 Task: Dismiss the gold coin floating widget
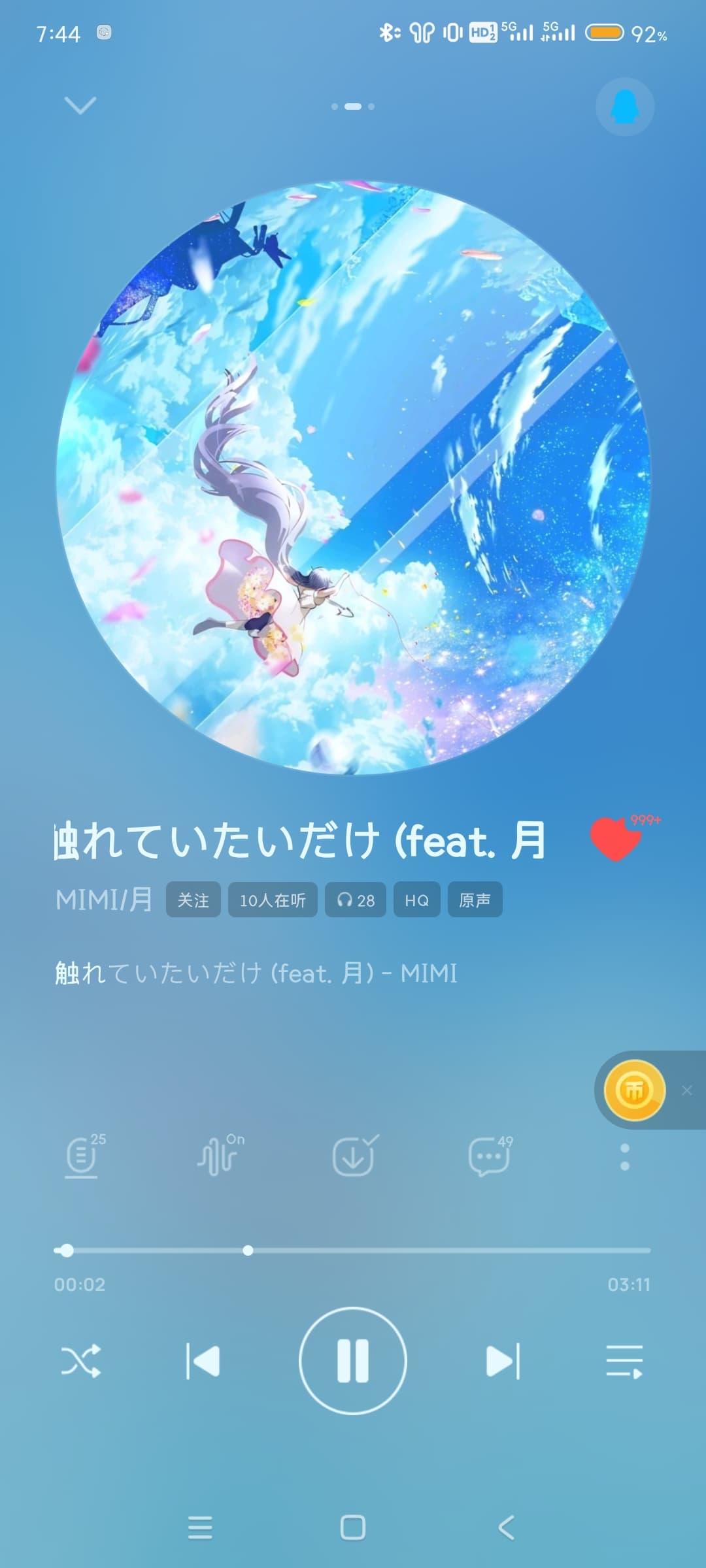pyautogui.click(x=686, y=1090)
